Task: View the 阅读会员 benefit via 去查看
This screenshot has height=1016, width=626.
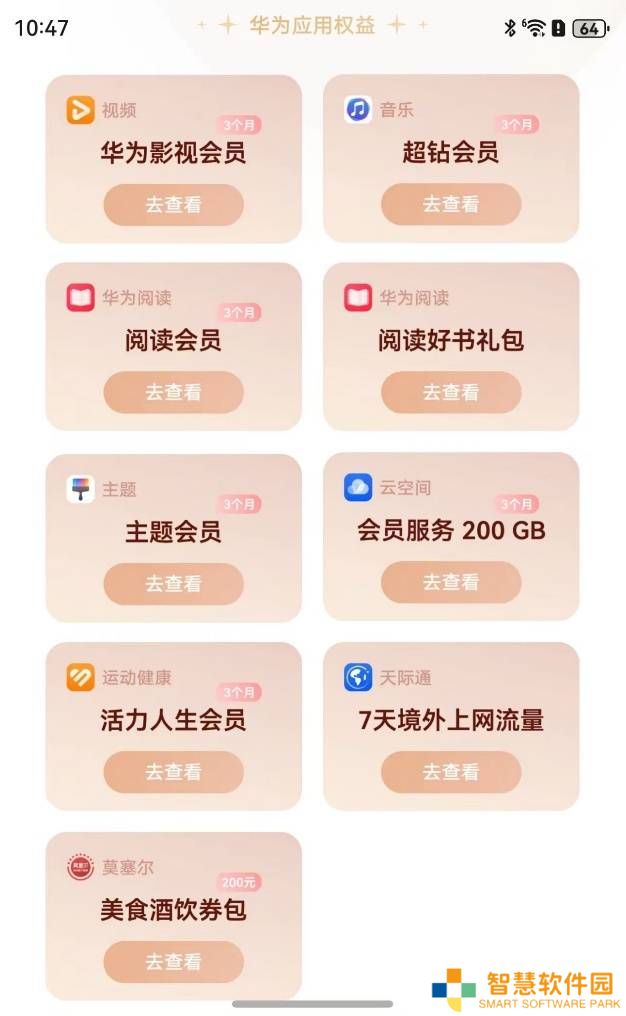Action: pos(174,392)
